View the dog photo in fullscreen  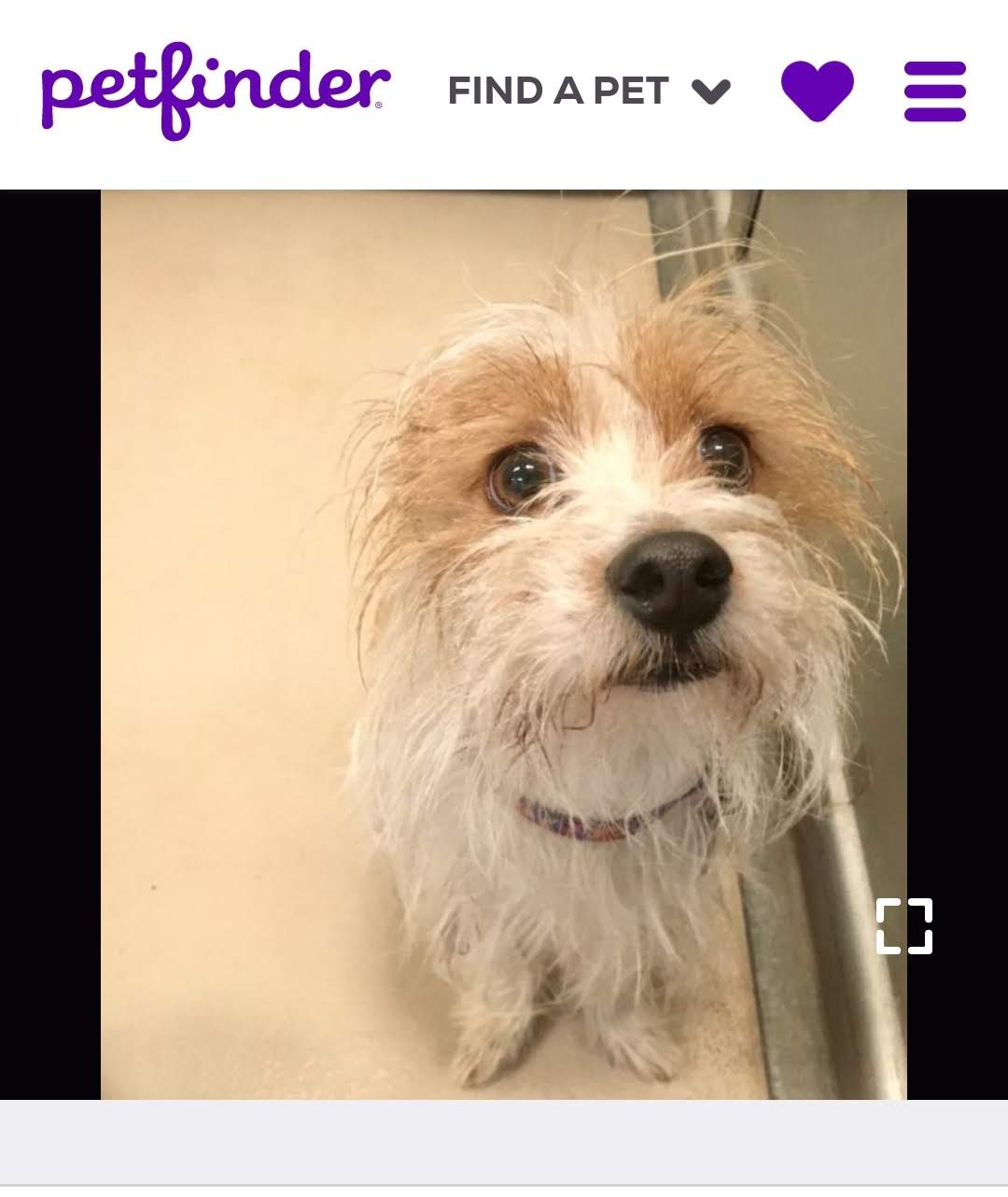coord(903,925)
